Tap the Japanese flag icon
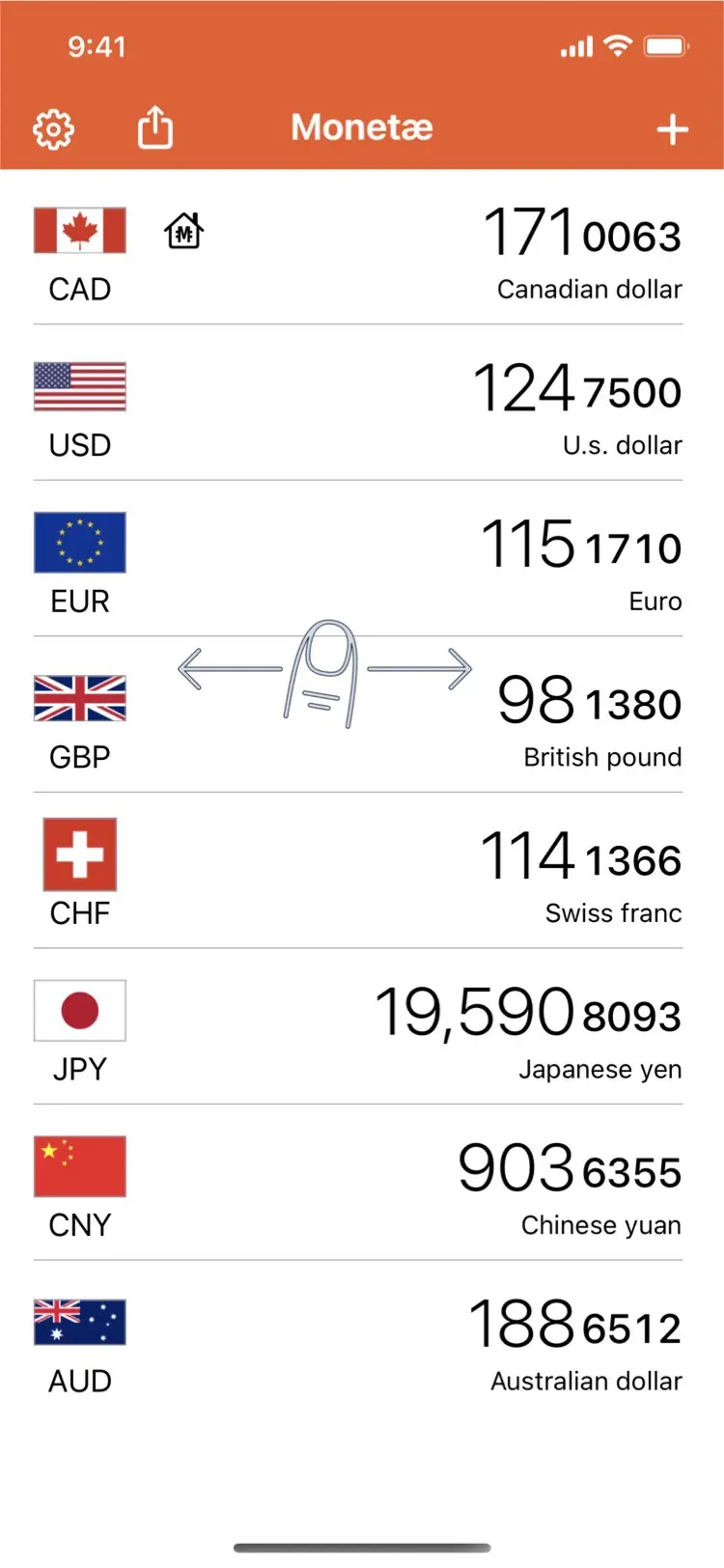The height and width of the screenshot is (1568, 724). coord(79,1011)
